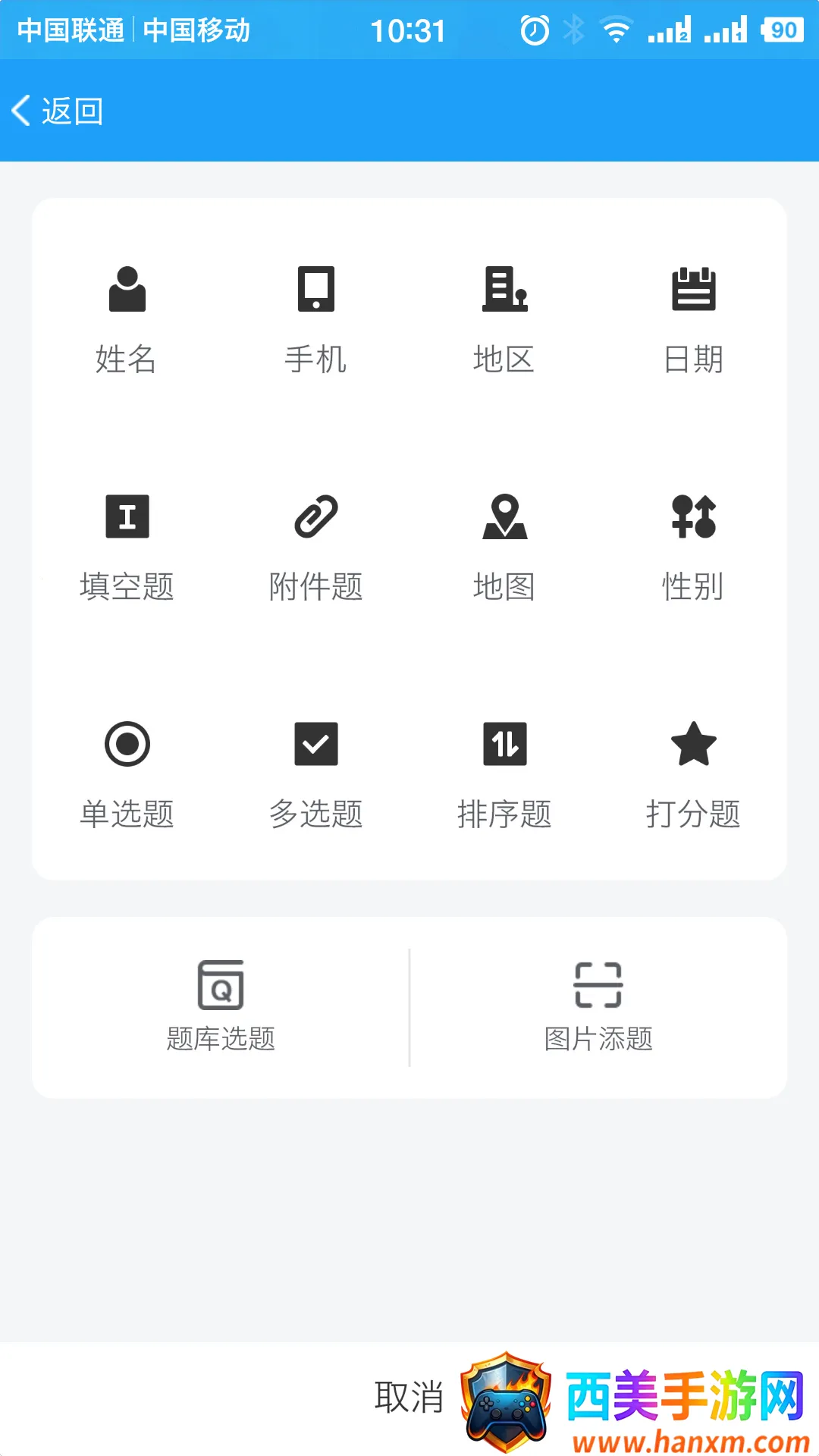This screenshot has height=1456, width=819.
Task: Add a 填空题 fill-in-the-blank question
Action: click(127, 546)
